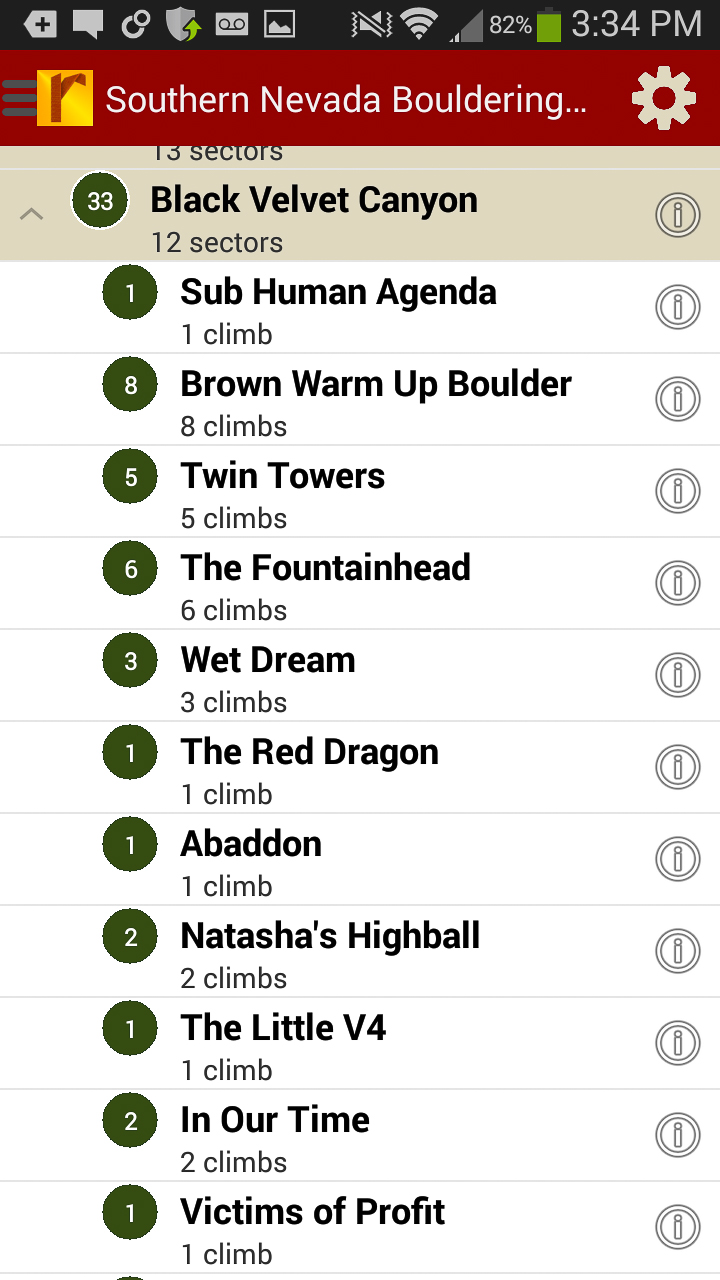
Task: Open the Sub Human Agenda sector
Action: point(338,307)
